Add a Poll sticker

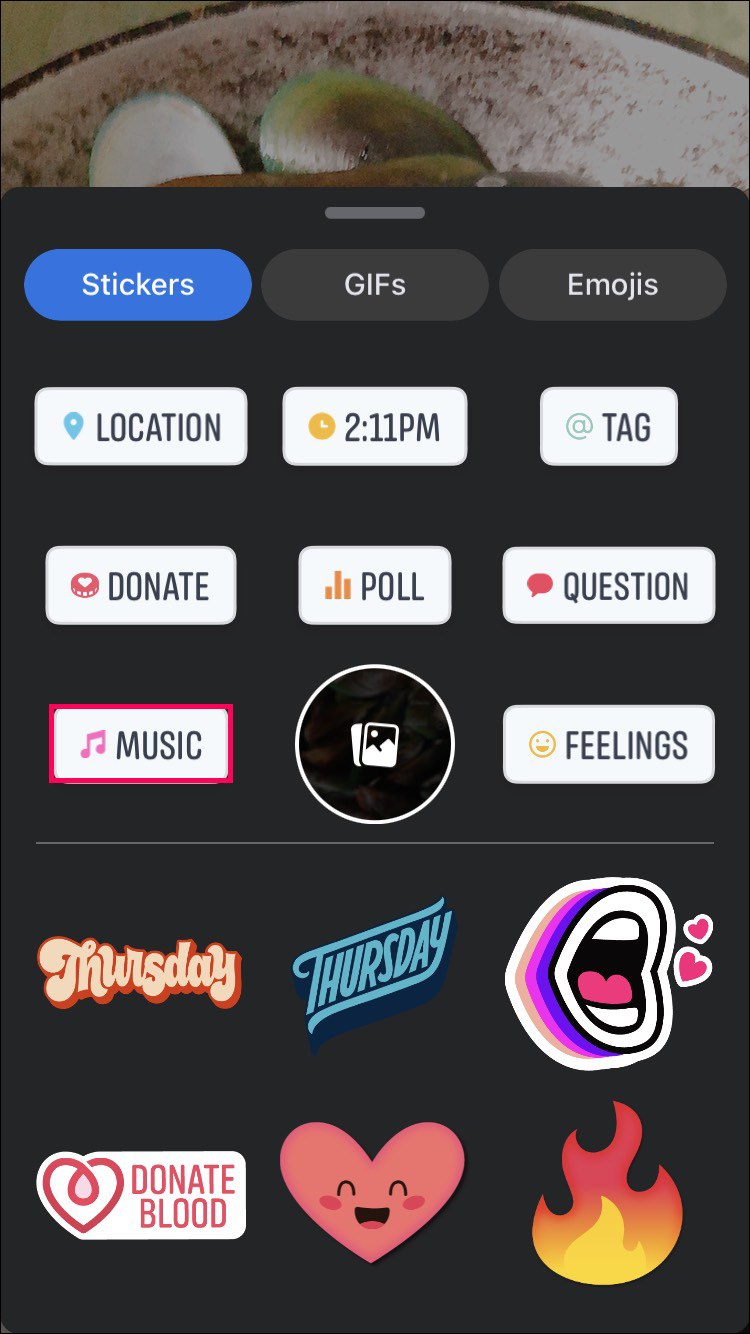click(x=375, y=586)
